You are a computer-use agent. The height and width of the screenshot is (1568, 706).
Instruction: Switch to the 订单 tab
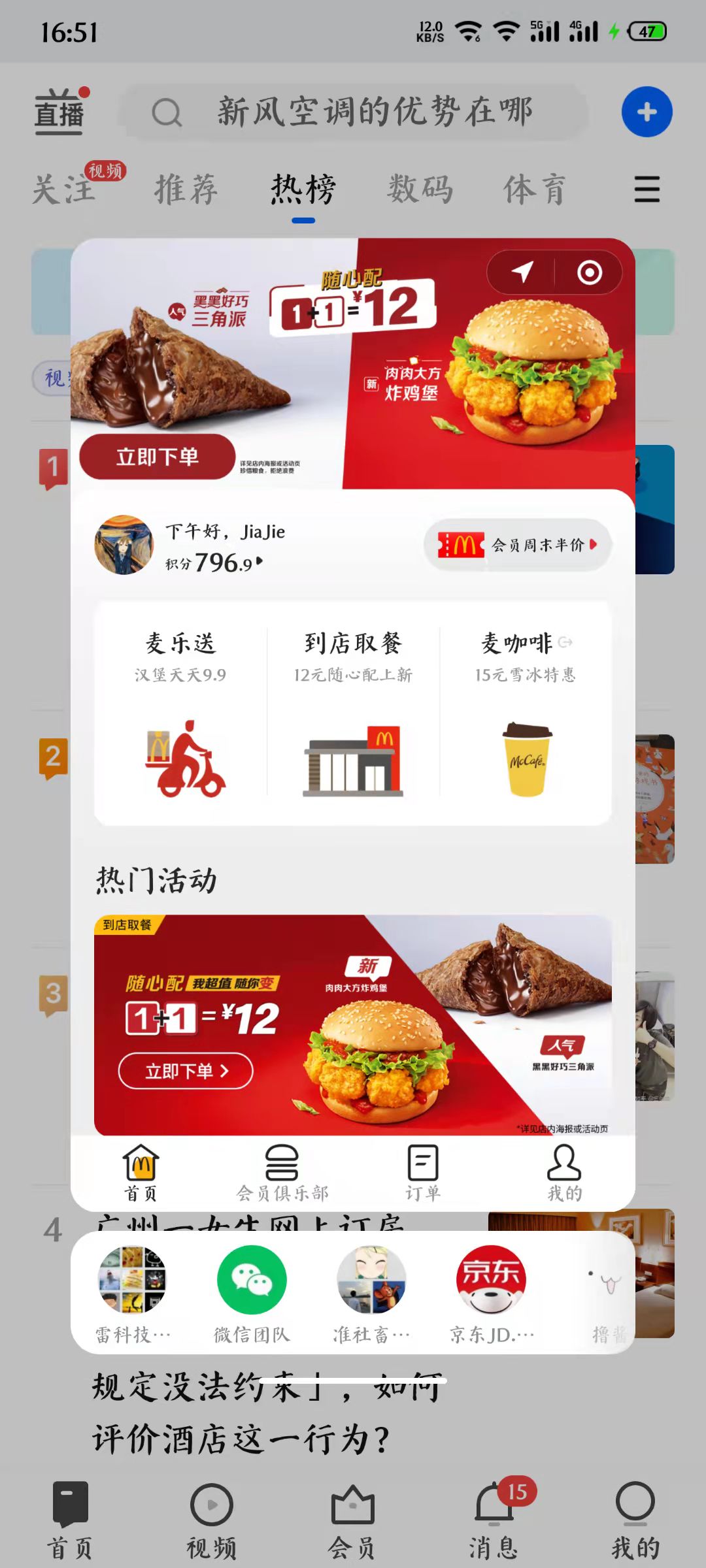(423, 1173)
